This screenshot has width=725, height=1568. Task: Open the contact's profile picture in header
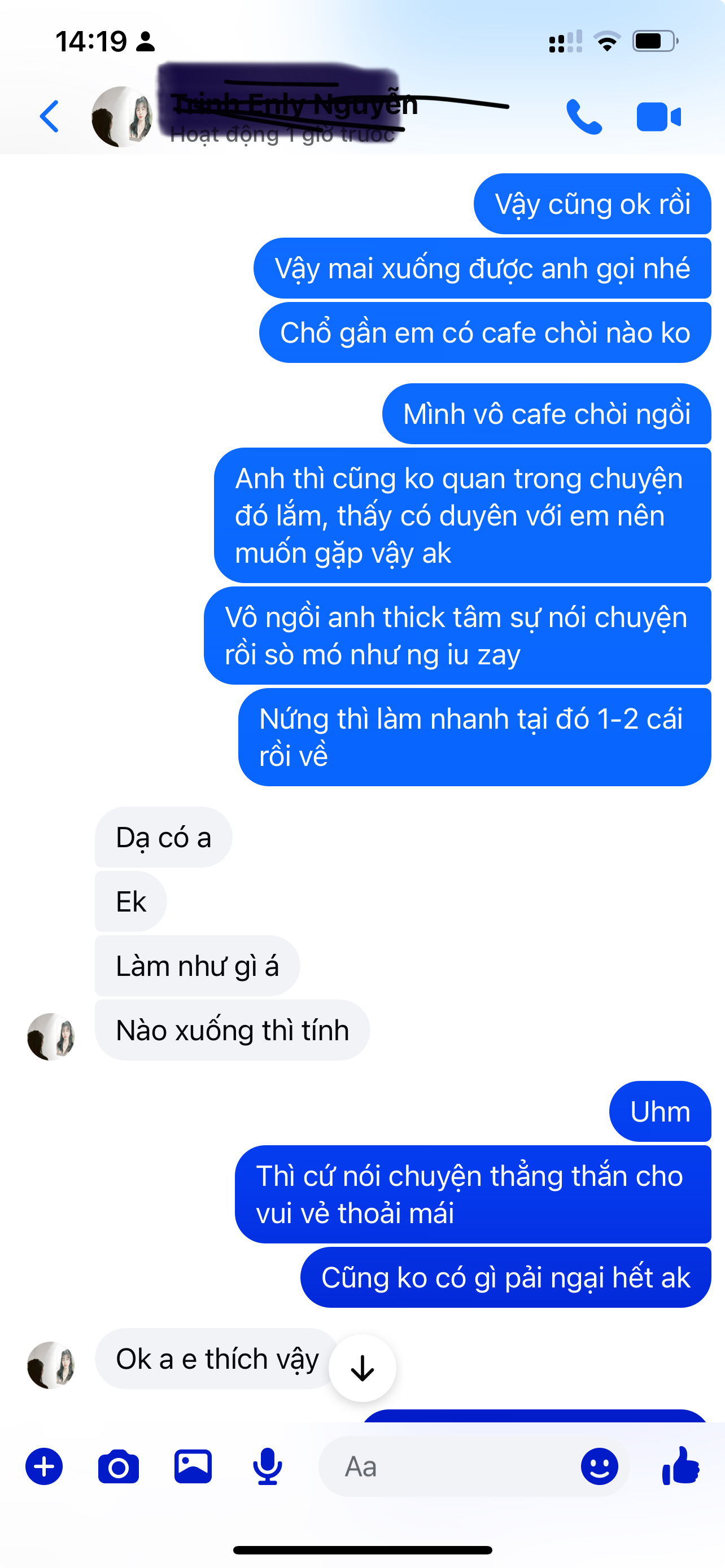point(123,116)
